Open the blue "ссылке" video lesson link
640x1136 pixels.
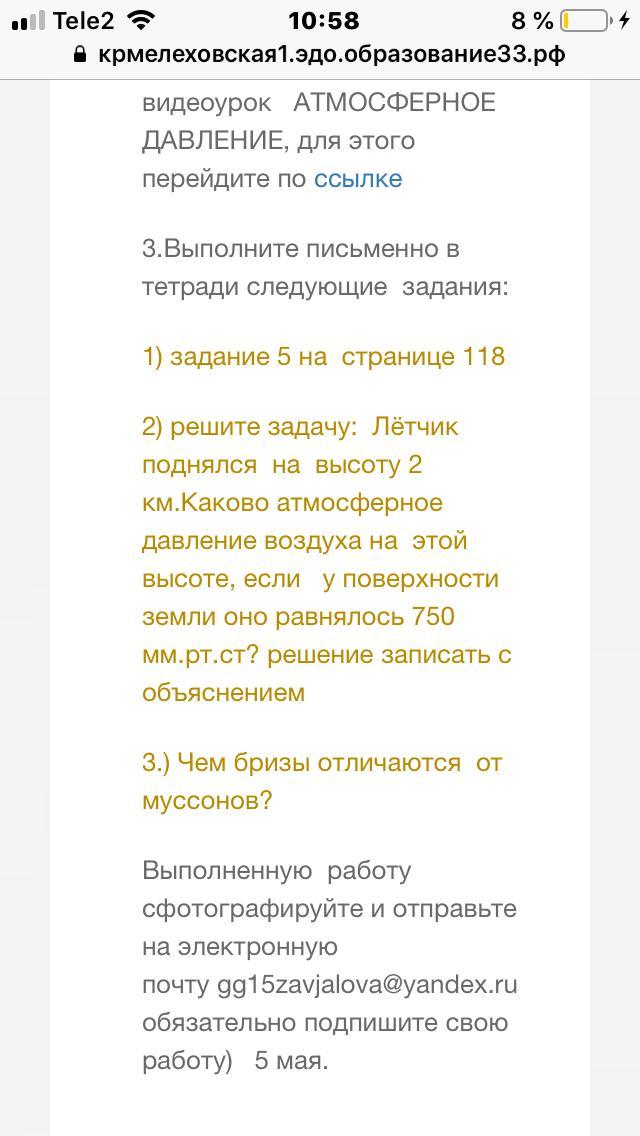357,179
